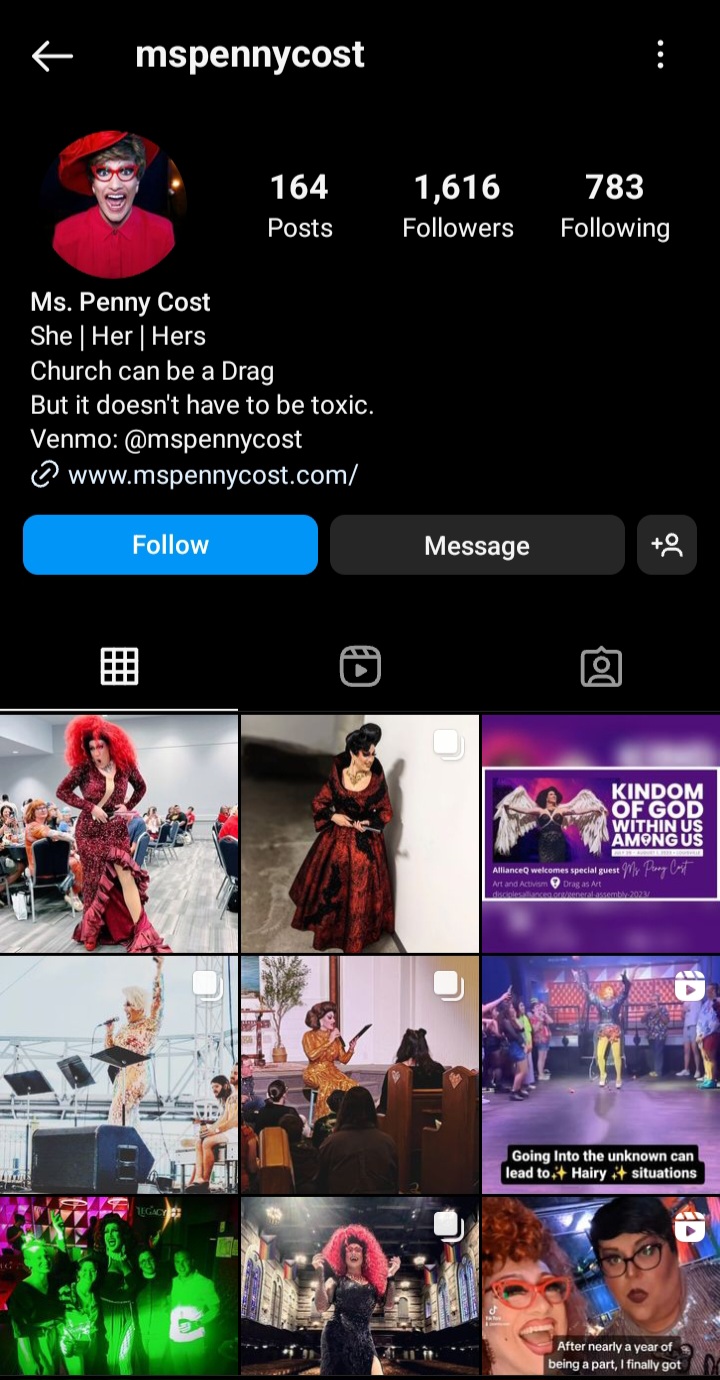The image size is (720, 1380).
Task: Follow the mspennycost account
Action: 170,545
